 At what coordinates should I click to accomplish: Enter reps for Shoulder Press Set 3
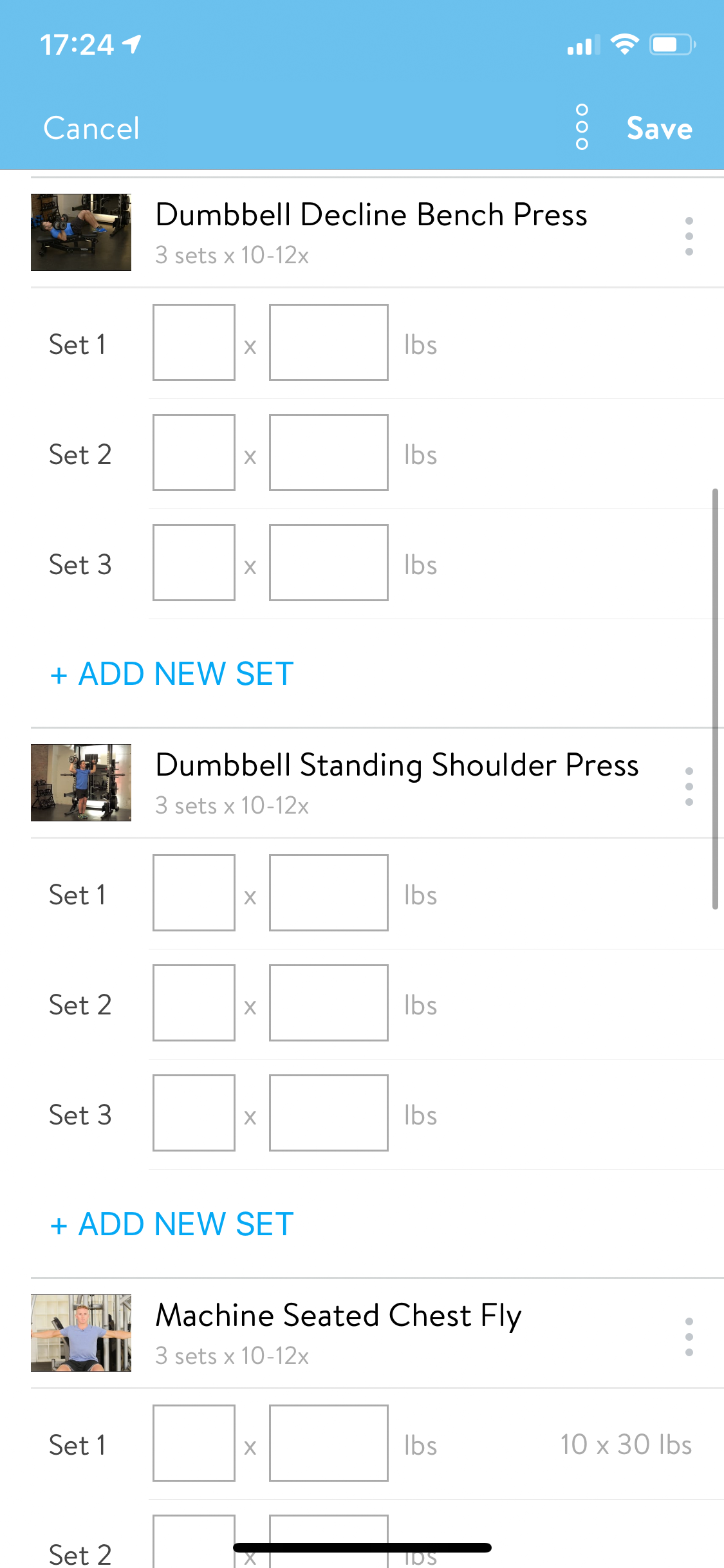194,1113
